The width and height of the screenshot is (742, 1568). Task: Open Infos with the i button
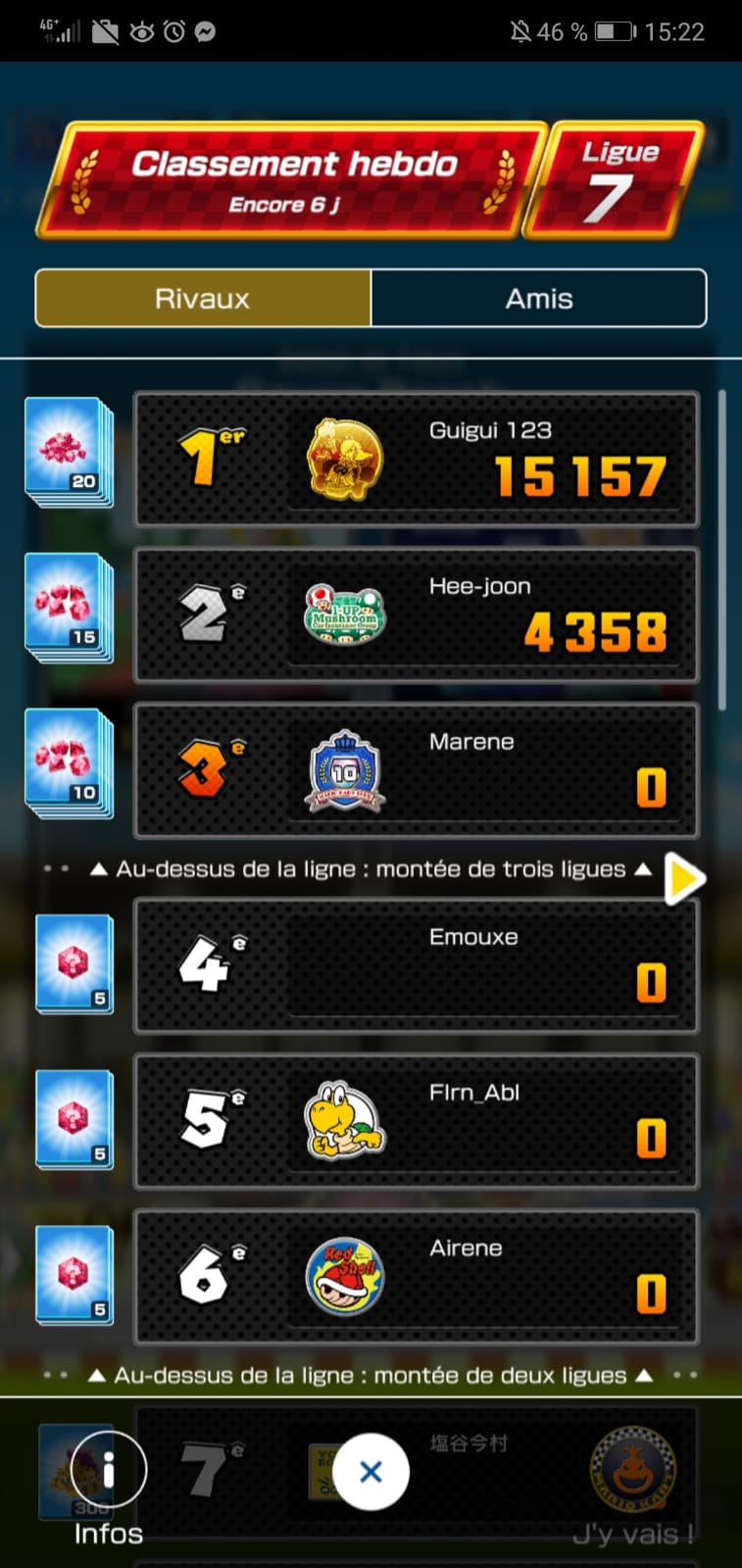point(108,1470)
